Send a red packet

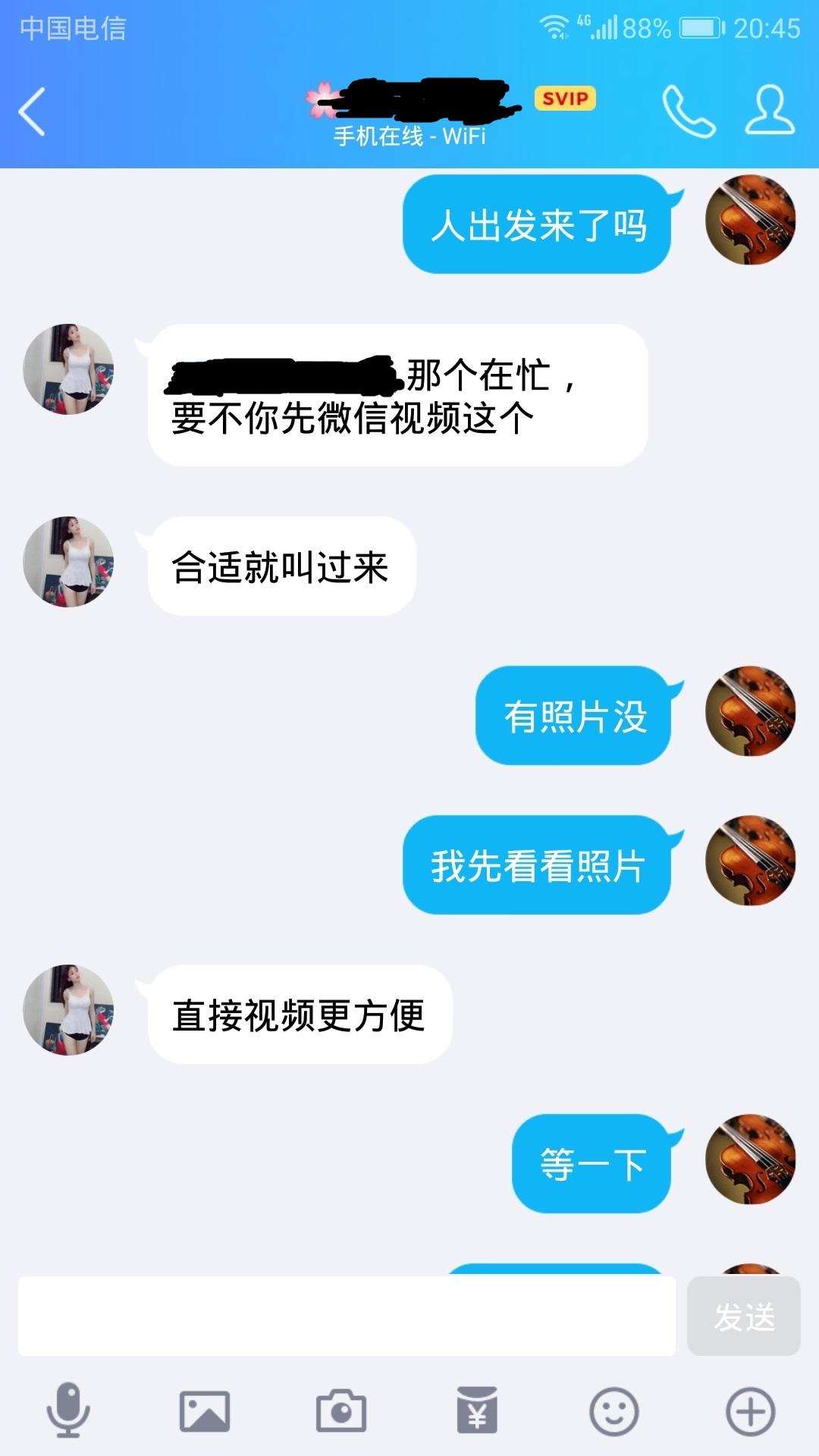pyautogui.click(x=477, y=1411)
